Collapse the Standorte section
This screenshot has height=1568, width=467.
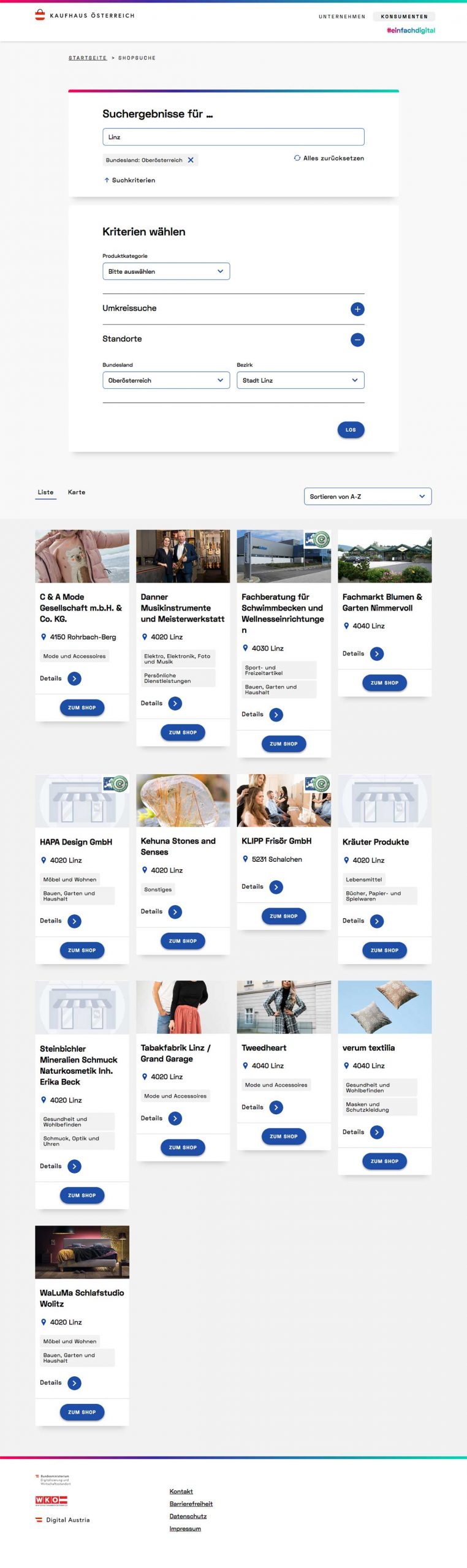pos(357,339)
